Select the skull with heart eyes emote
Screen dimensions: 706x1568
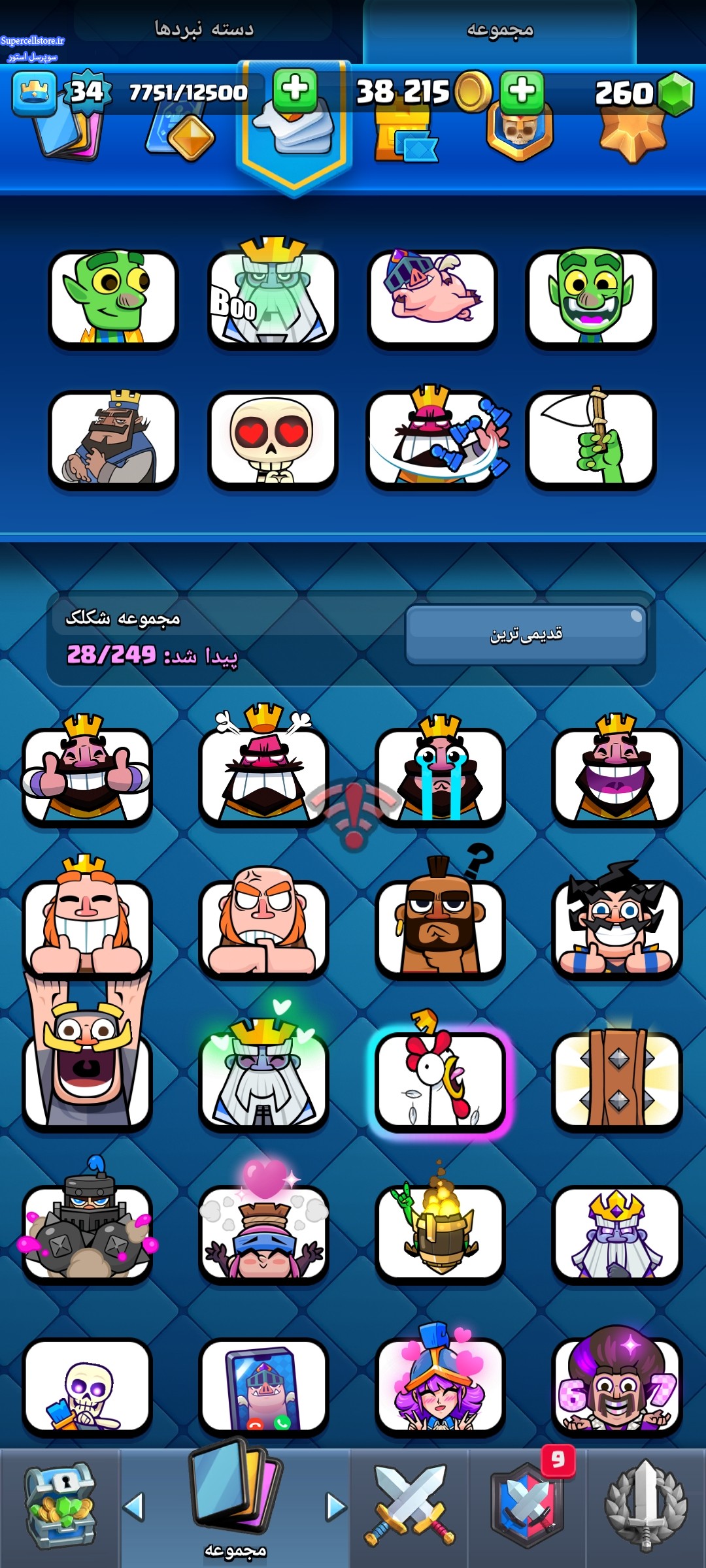point(273,440)
